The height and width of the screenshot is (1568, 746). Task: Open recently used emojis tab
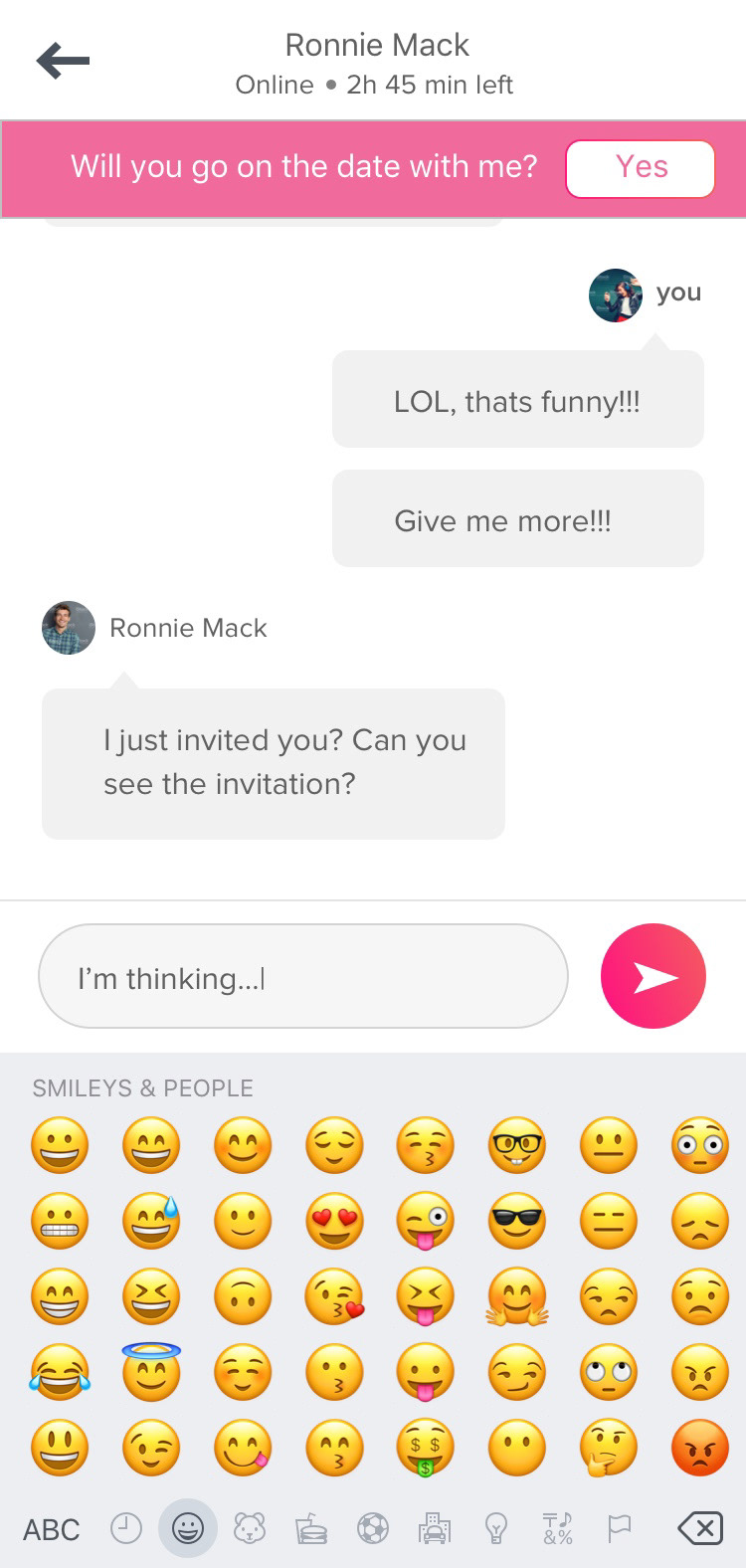(x=126, y=1528)
